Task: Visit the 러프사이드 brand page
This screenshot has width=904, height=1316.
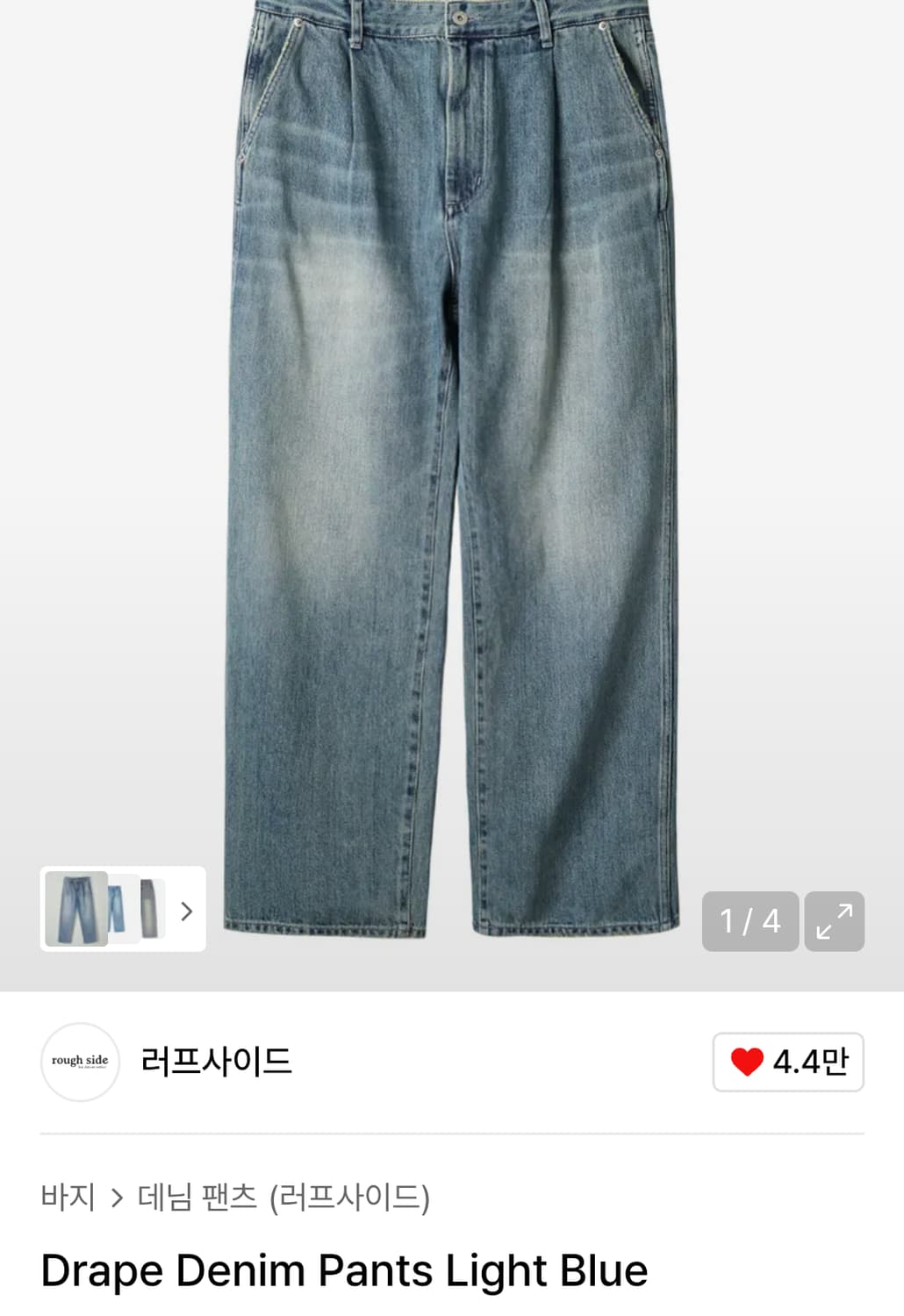Action: [216, 1062]
